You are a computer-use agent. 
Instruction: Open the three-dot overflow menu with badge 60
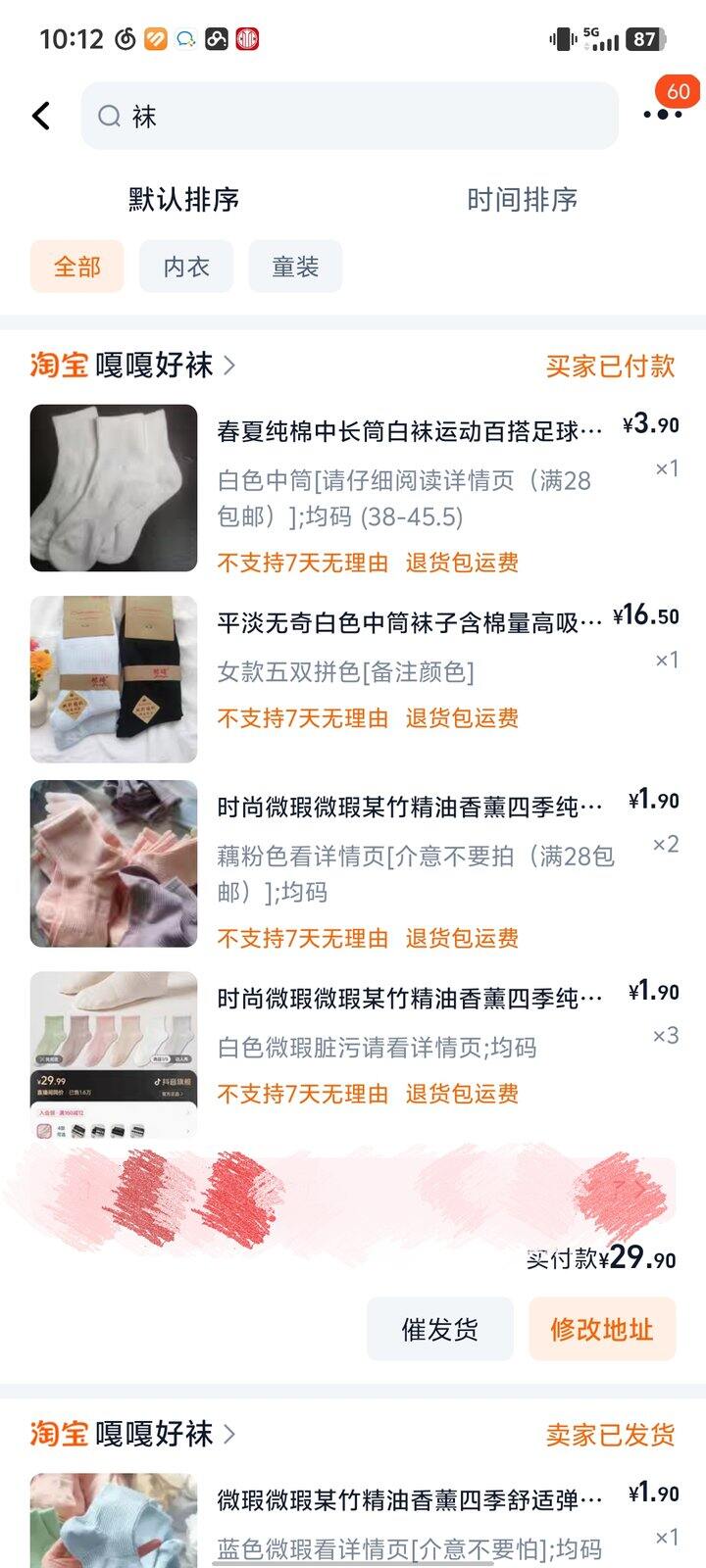pyautogui.click(x=663, y=116)
